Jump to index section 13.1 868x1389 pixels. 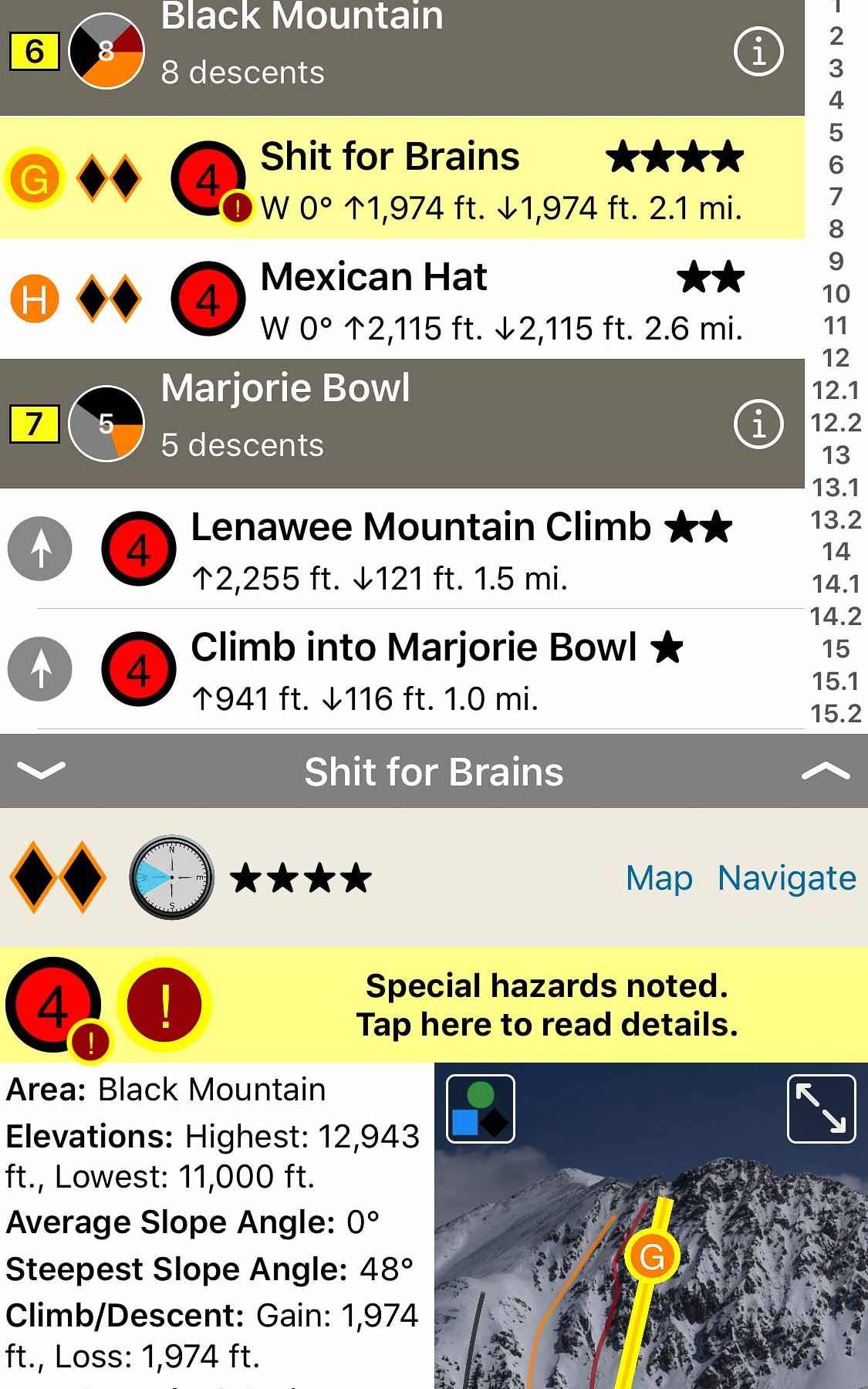pyautogui.click(x=836, y=488)
